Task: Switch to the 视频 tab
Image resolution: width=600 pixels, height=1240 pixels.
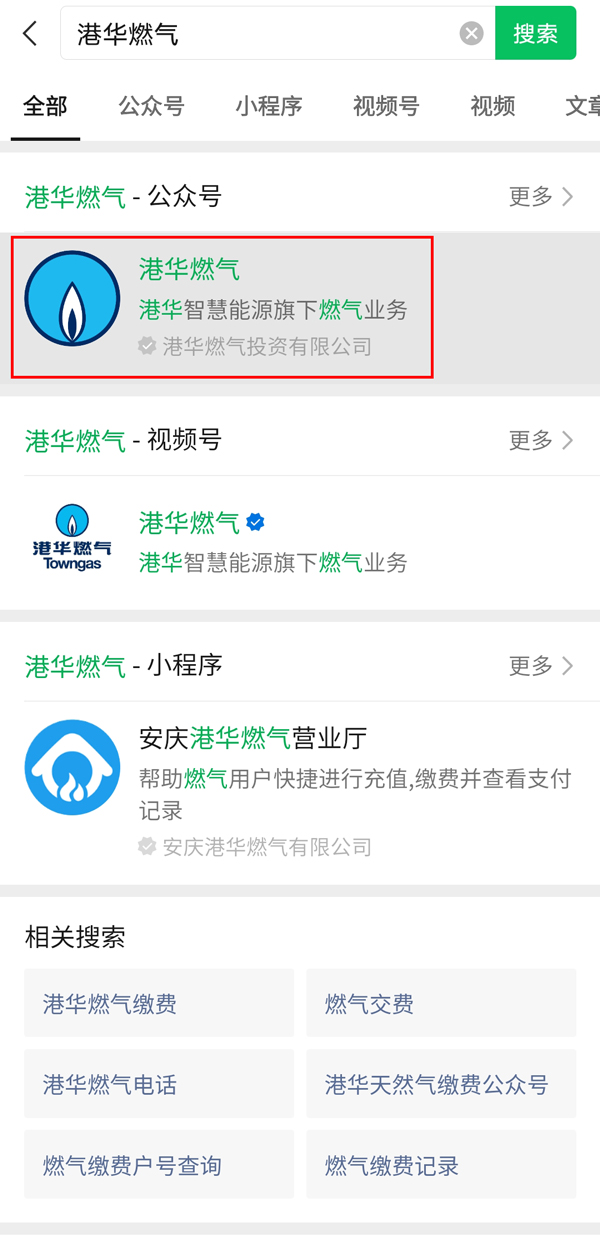Action: coord(493,106)
